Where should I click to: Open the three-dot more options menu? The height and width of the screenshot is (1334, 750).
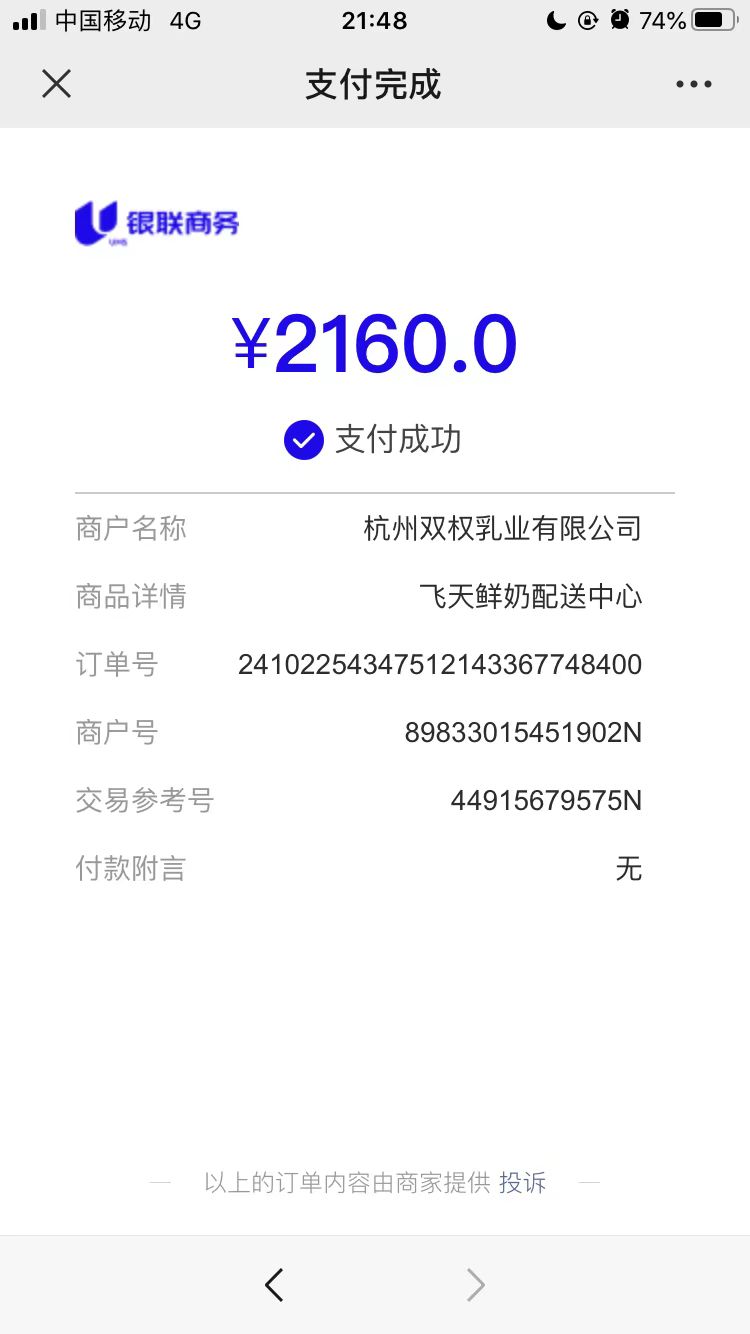693,84
